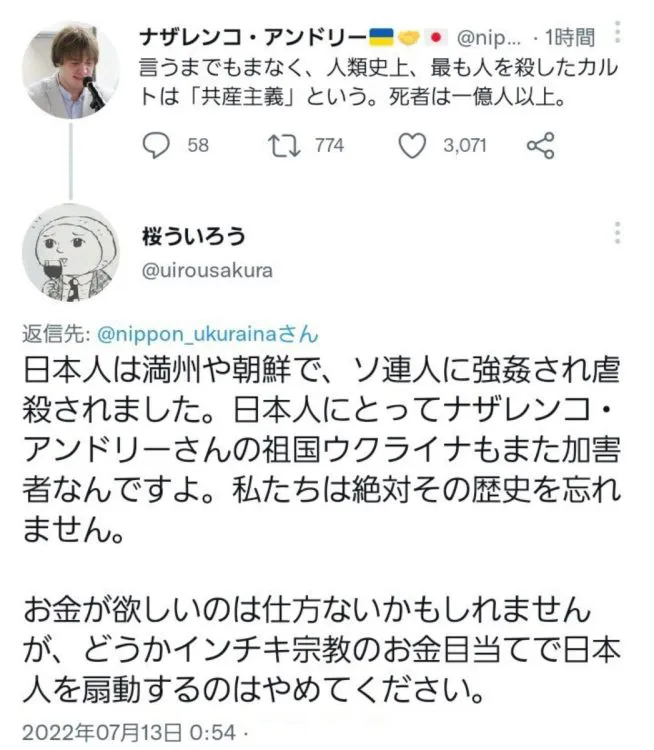Reply to ナザレンコ・アンドリー's tweet

click(156, 145)
